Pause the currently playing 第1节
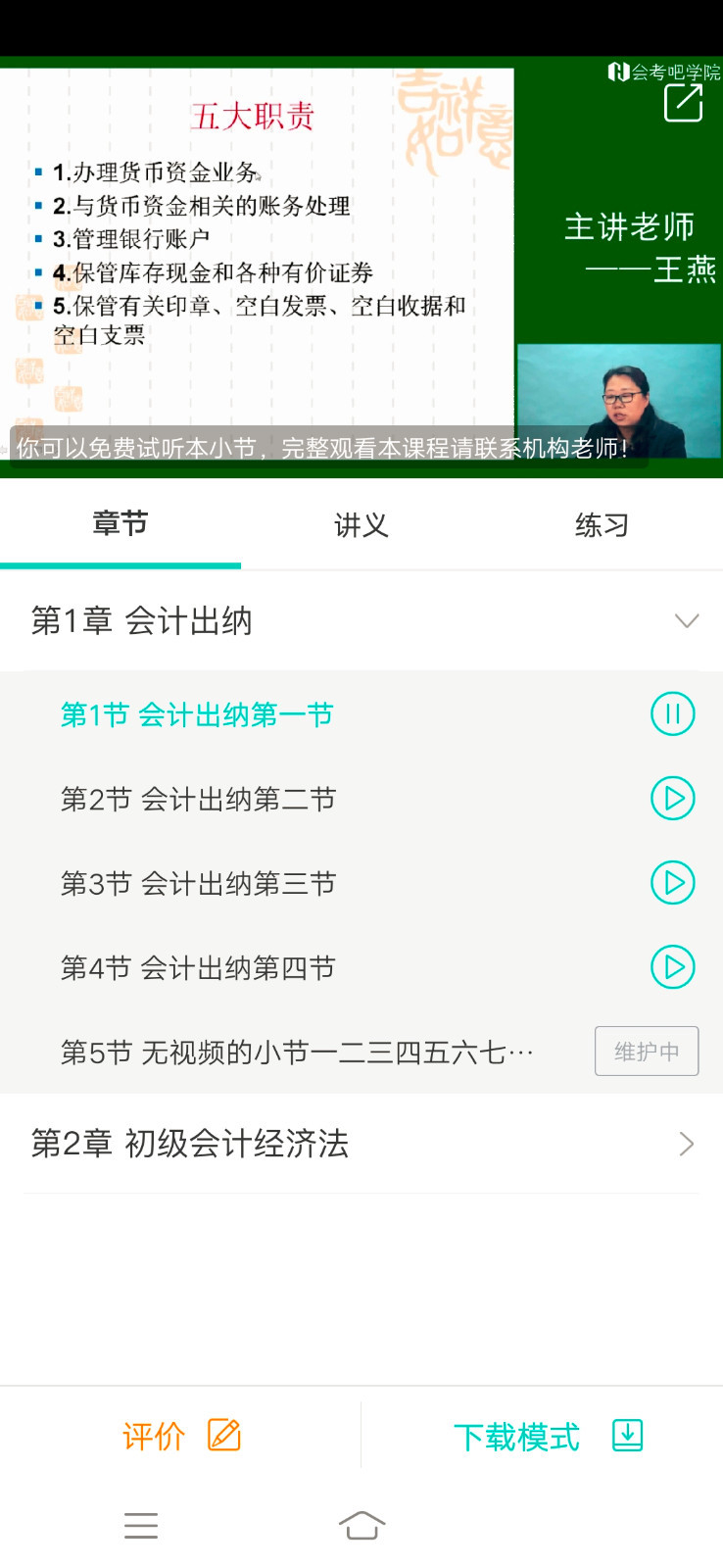723x1568 pixels. coord(672,713)
